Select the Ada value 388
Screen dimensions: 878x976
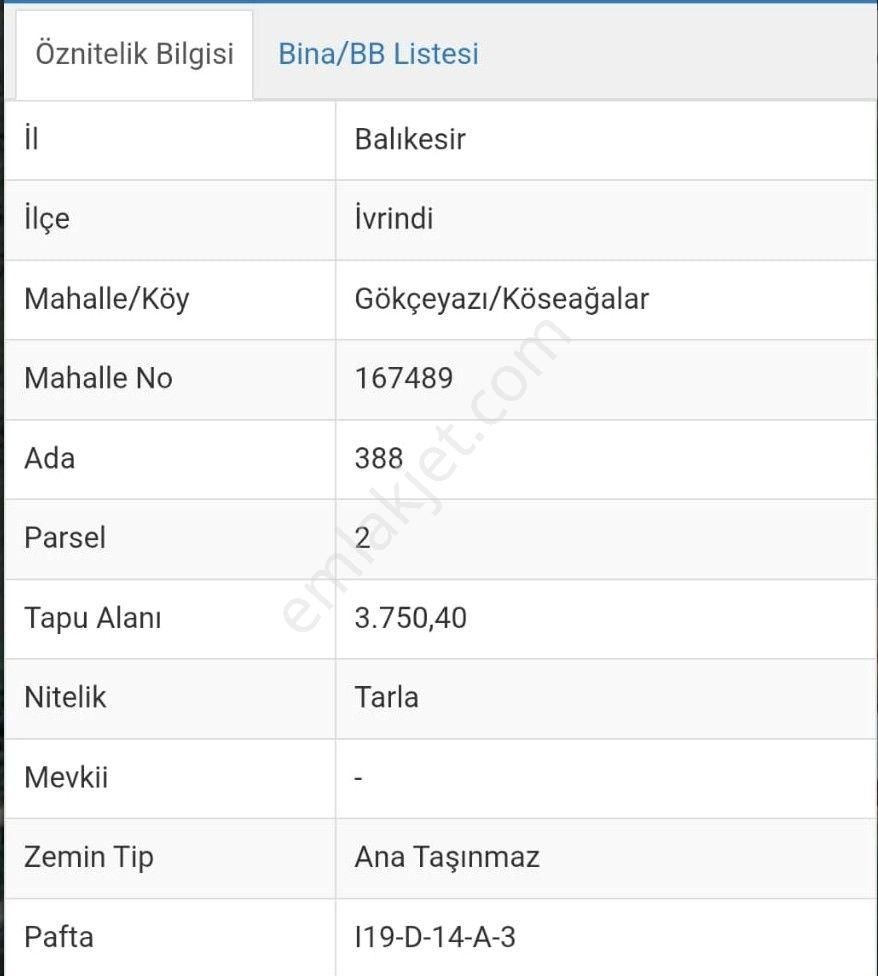(379, 458)
